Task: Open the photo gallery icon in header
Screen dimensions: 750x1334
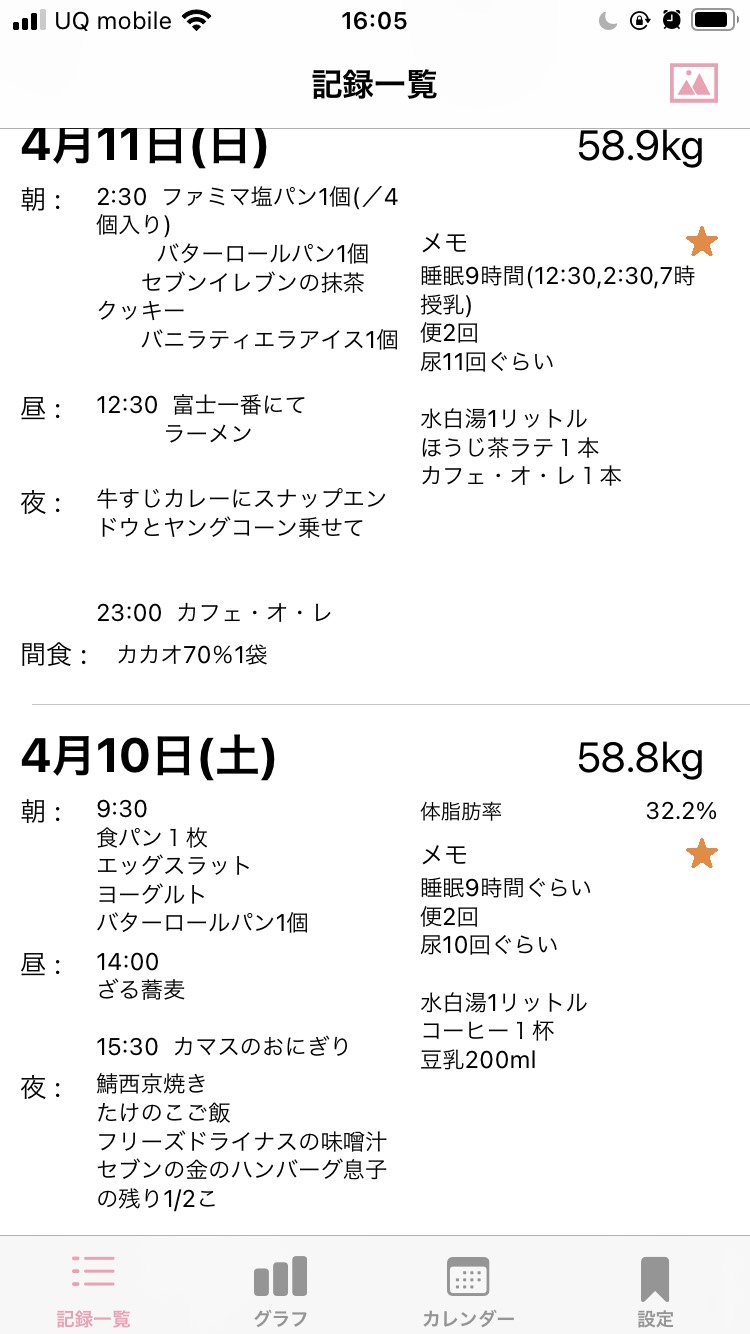Action: click(693, 83)
